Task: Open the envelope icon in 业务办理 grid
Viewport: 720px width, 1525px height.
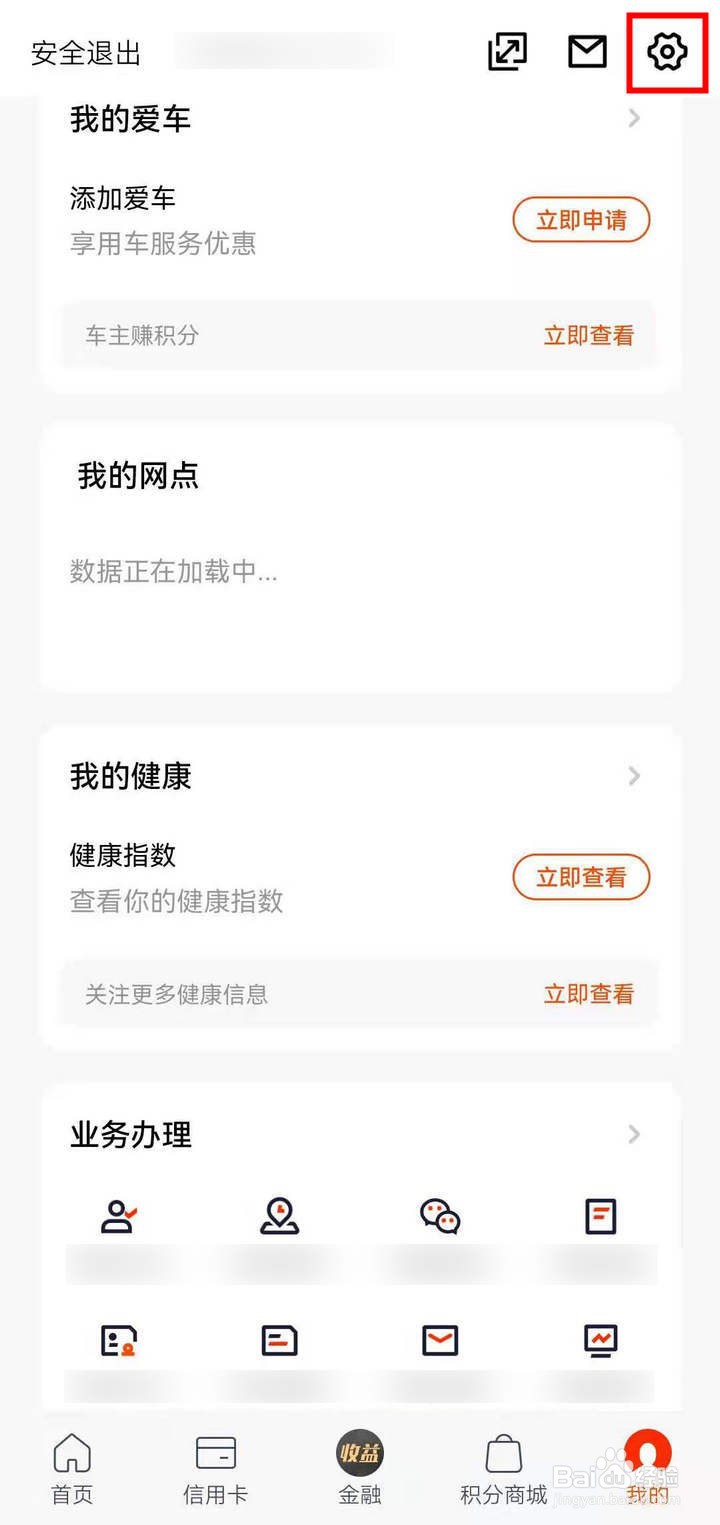Action: tap(439, 1341)
